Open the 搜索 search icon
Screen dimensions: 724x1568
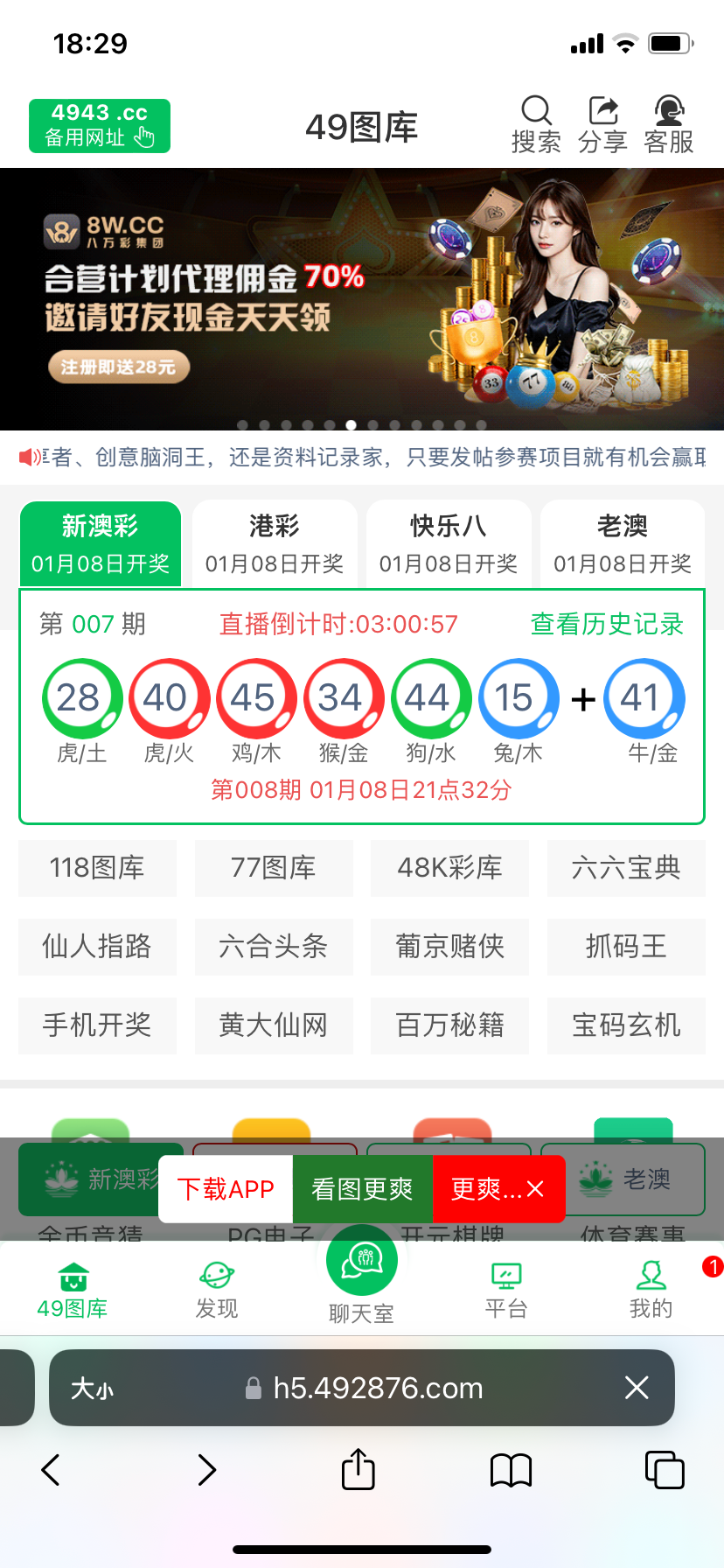click(x=535, y=124)
